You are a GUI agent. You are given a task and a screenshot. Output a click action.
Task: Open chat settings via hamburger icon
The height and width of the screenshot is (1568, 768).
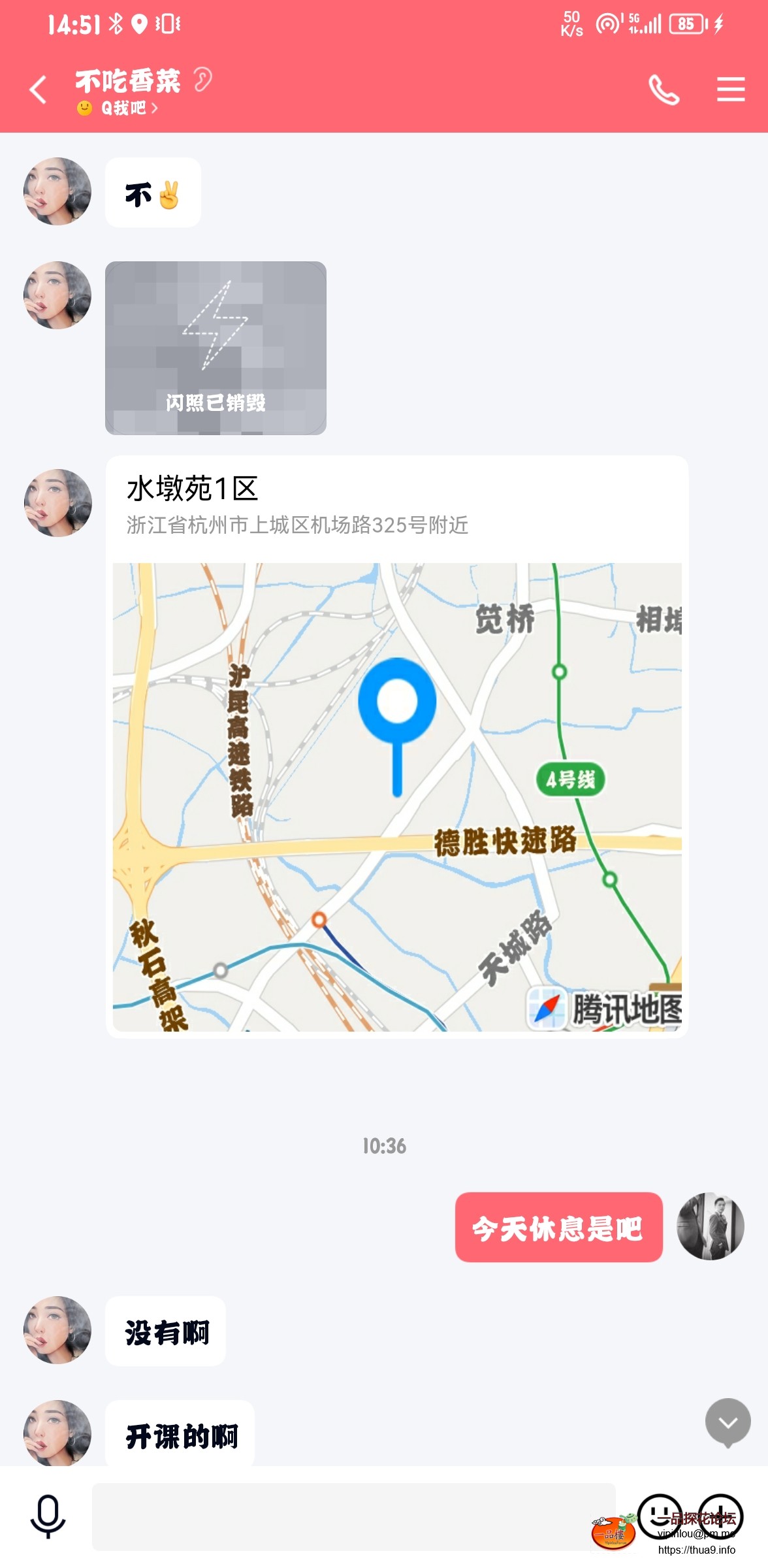click(731, 90)
